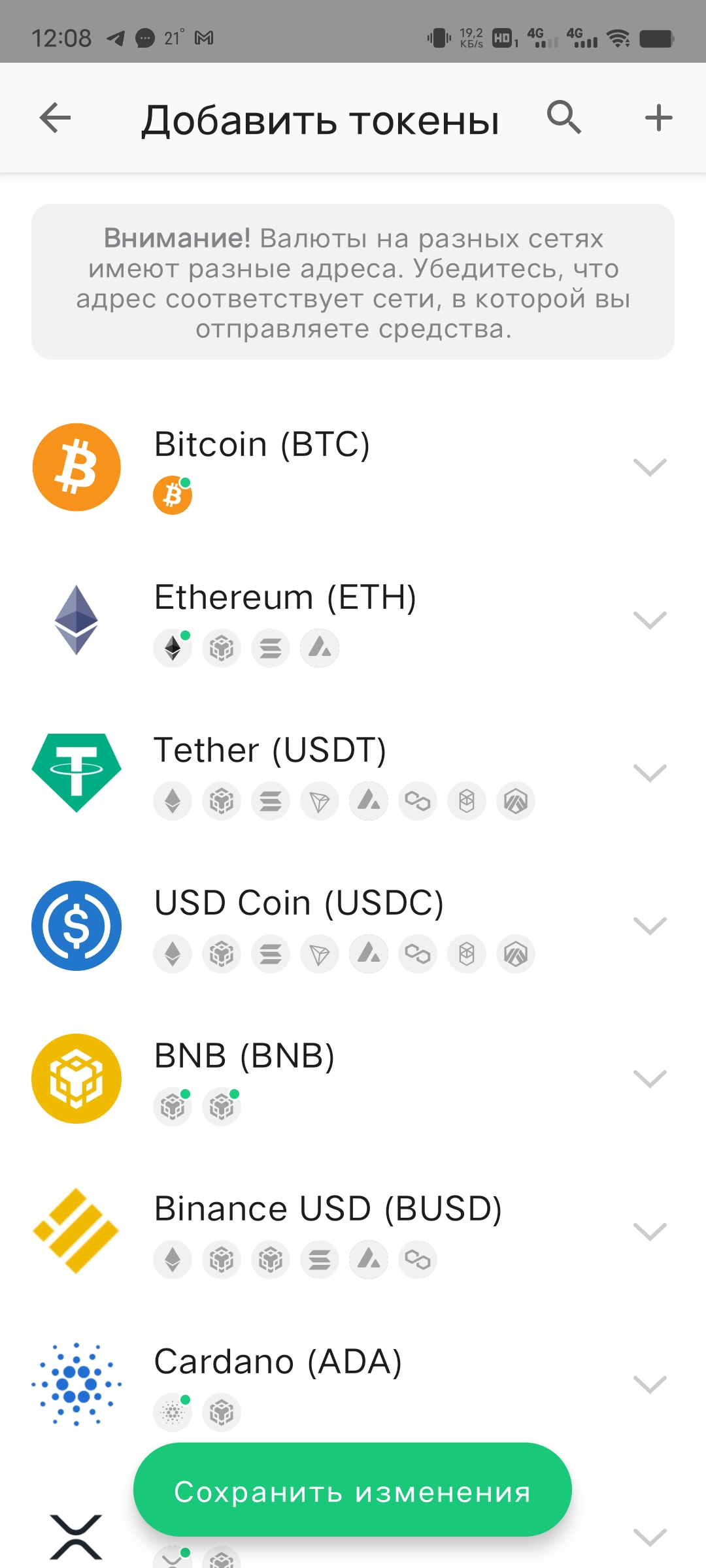Expand Tether (USDT) network list
706x1568 pixels.
pyautogui.click(x=650, y=772)
